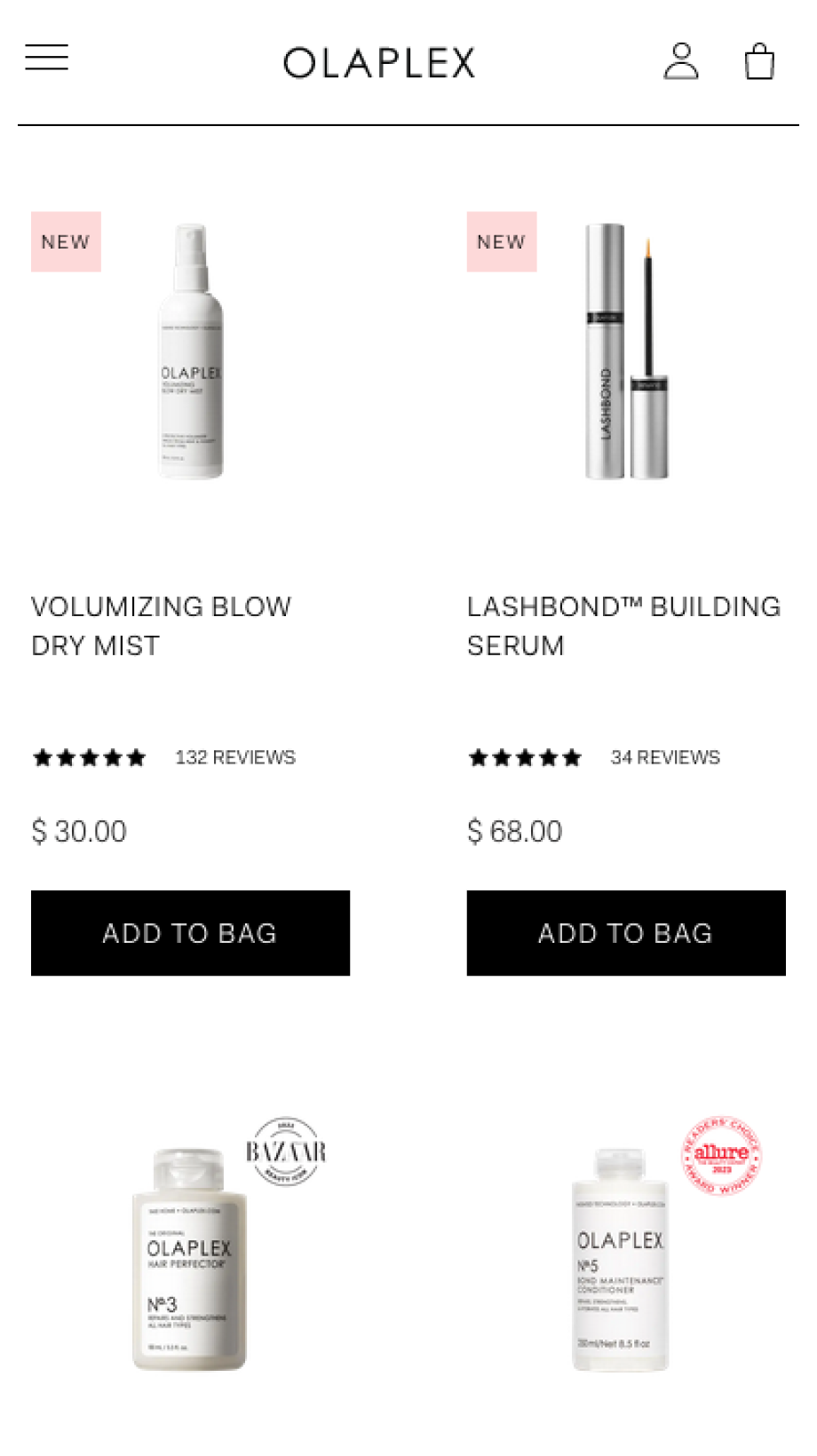Open the shopping bag
Viewport: 817px width, 1456px height.
pyautogui.click(x=759, y=61)
